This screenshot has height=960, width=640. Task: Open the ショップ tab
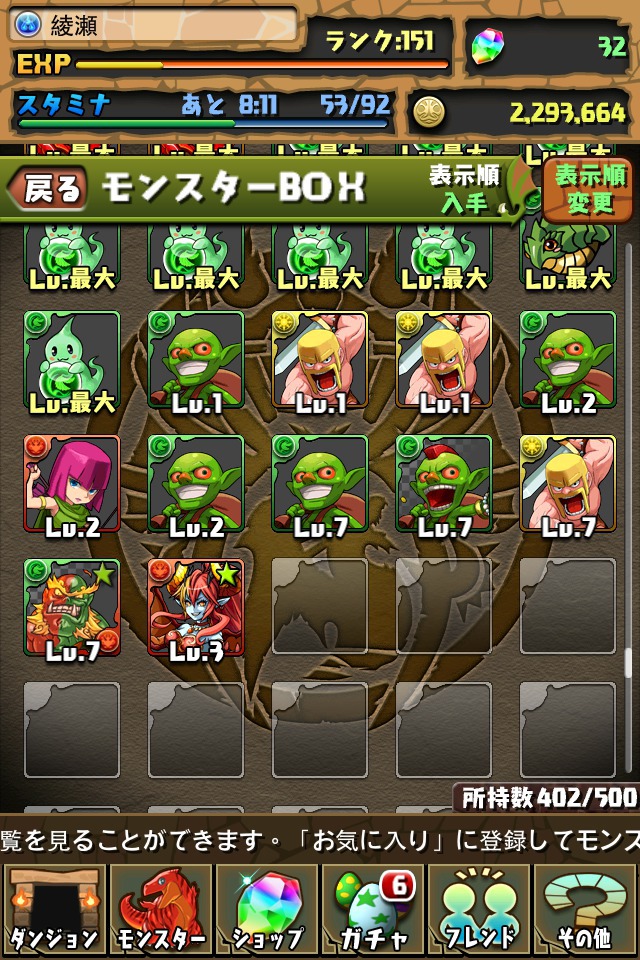pos(266,908)
